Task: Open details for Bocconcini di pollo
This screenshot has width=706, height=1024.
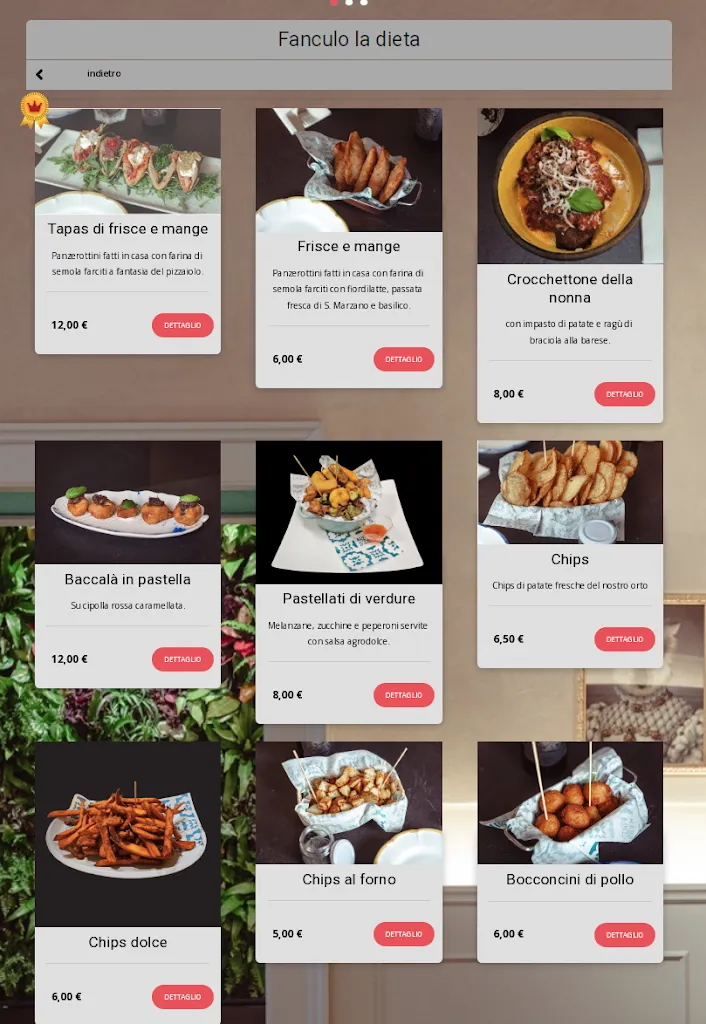Action: point(624,934)
